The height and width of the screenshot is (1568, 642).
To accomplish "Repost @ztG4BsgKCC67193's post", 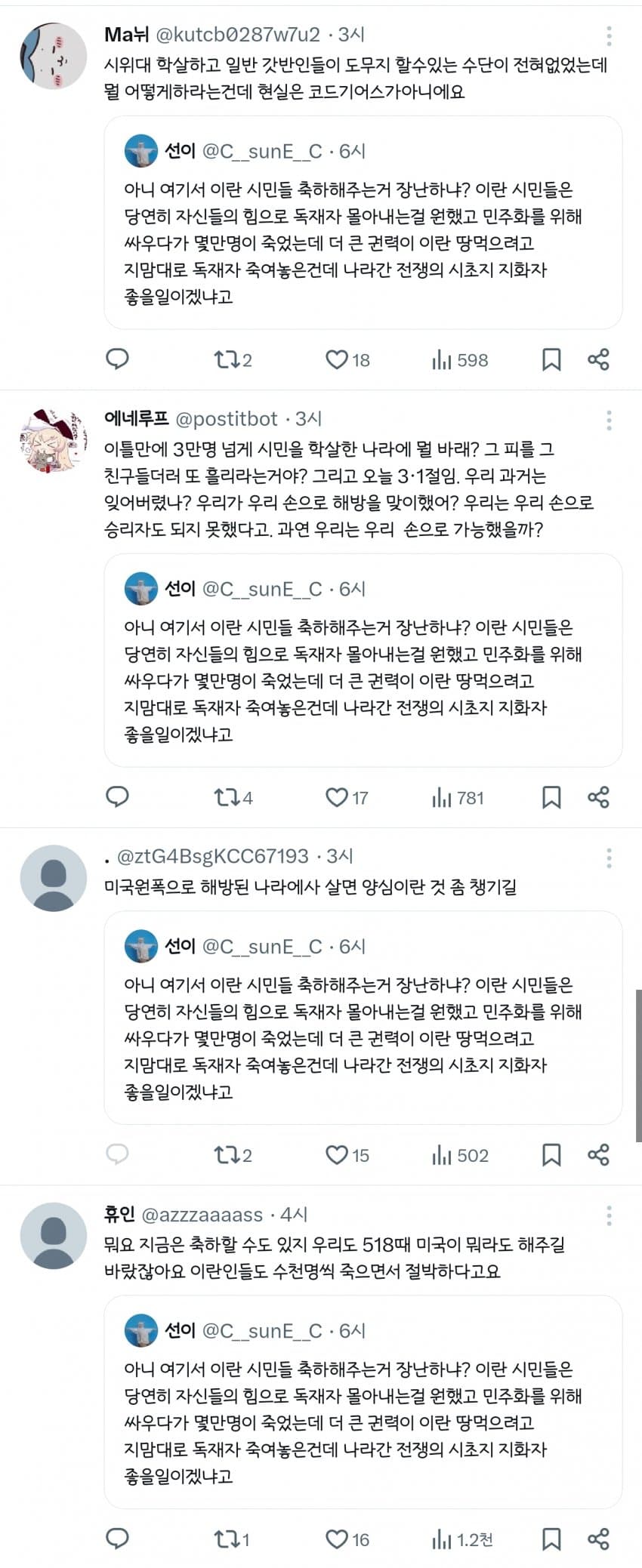I will pos(226,1155).
